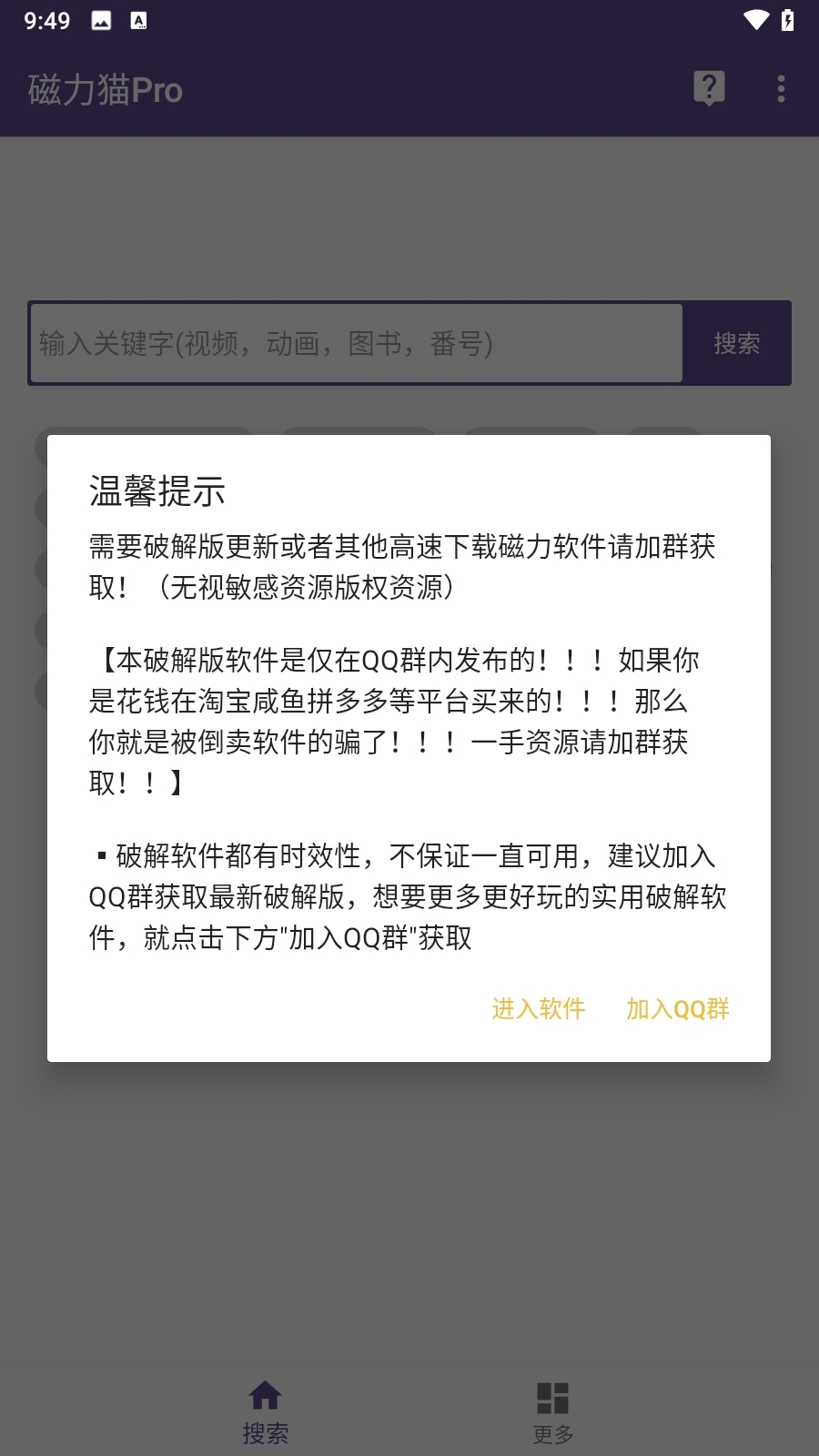This screenshot has height=1456, width=819.
Task: Tap 加入QQ群 to join the QQ group
Action: click(676, 1009)
